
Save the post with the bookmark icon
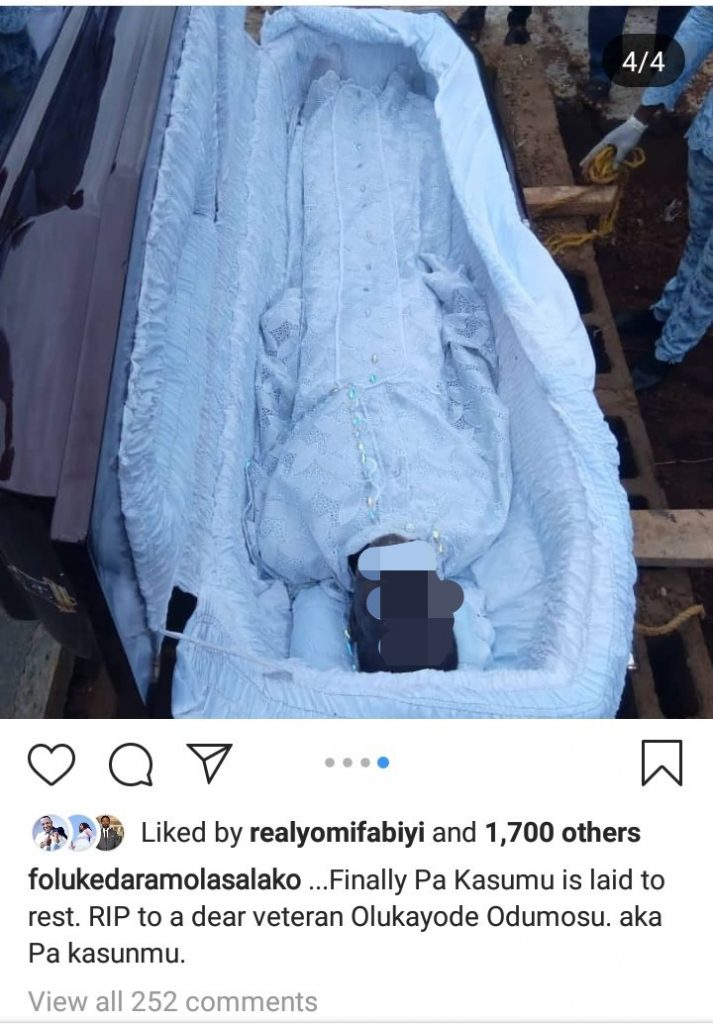point(661,764)
